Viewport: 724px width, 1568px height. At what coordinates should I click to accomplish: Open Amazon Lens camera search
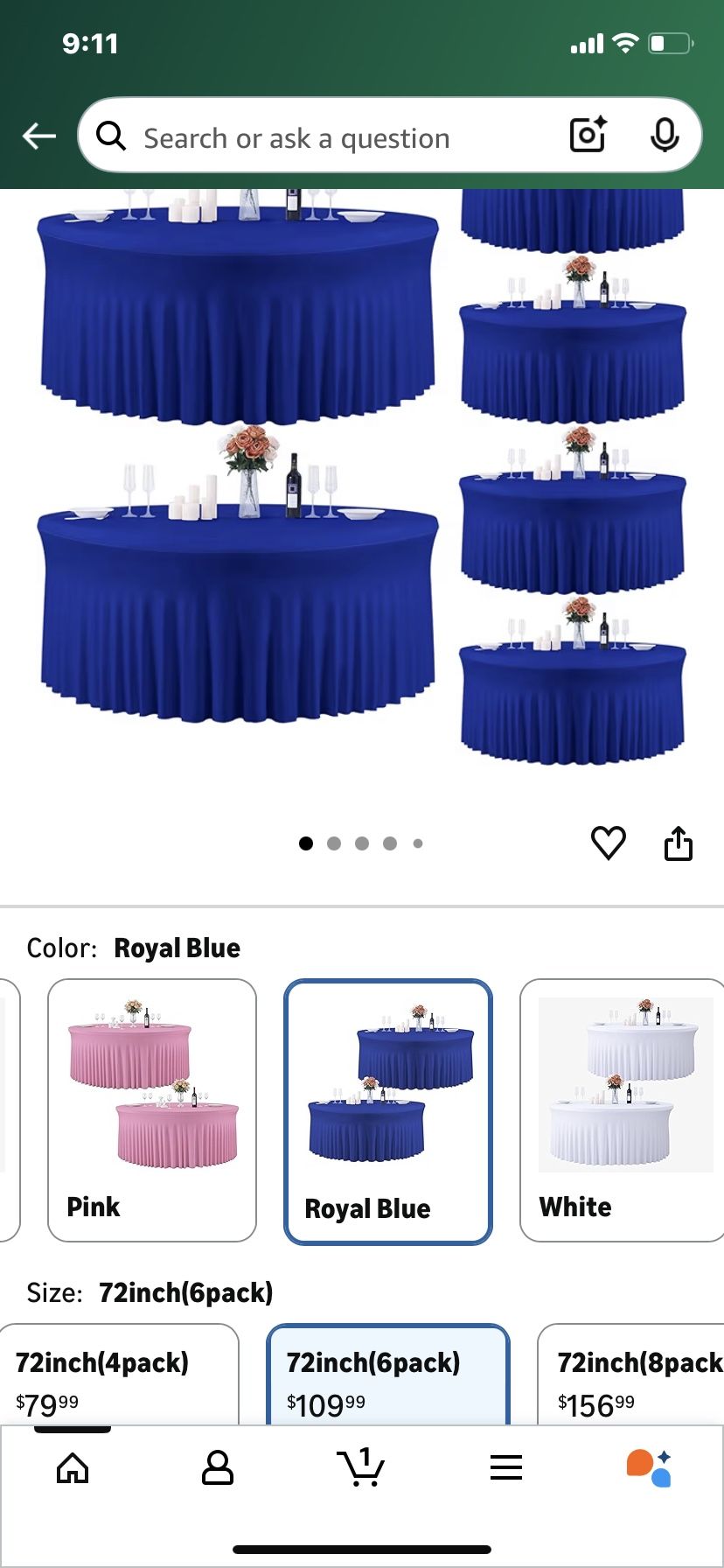586,136
